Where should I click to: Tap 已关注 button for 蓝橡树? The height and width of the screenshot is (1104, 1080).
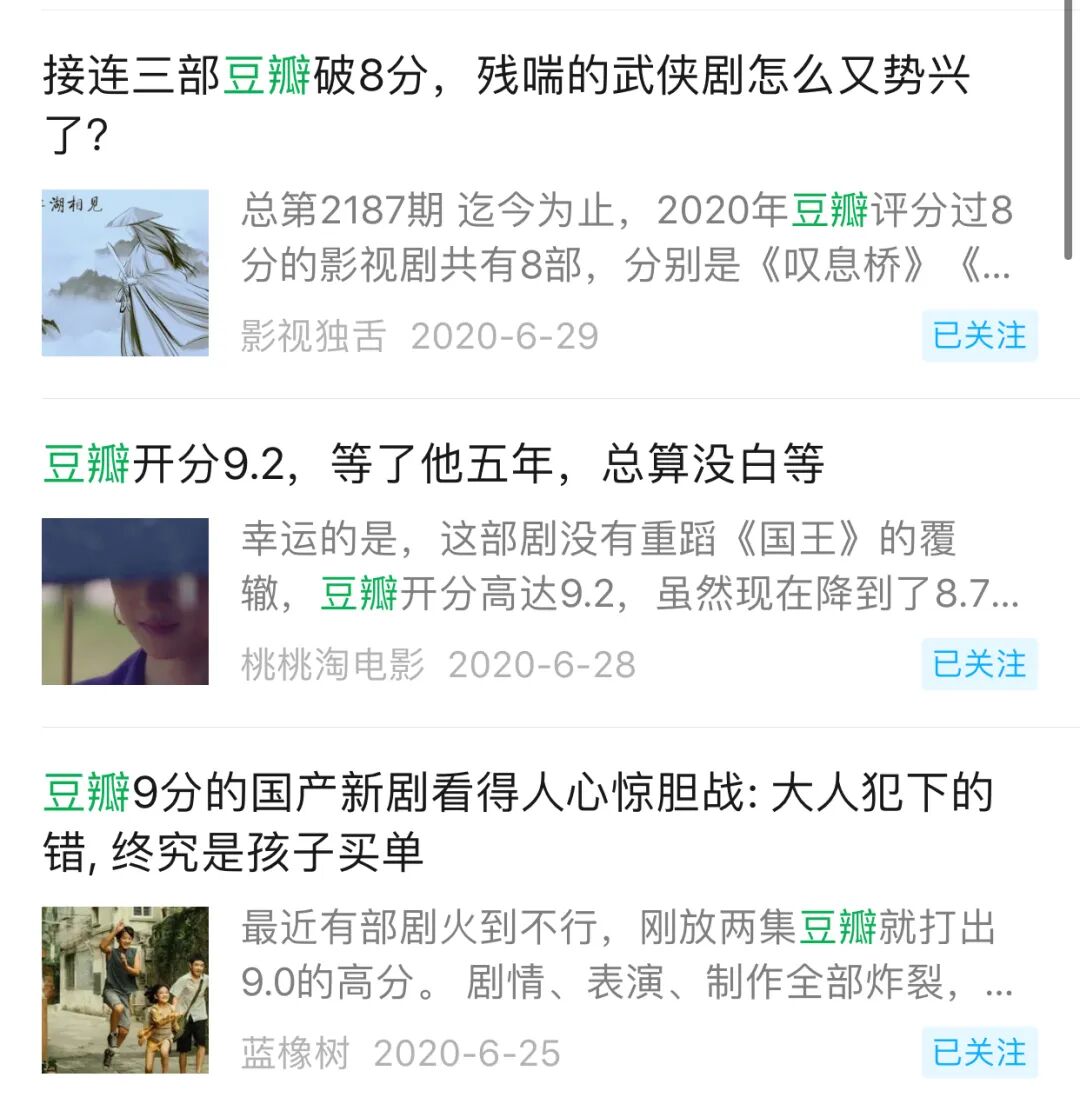click(979, 1052)
